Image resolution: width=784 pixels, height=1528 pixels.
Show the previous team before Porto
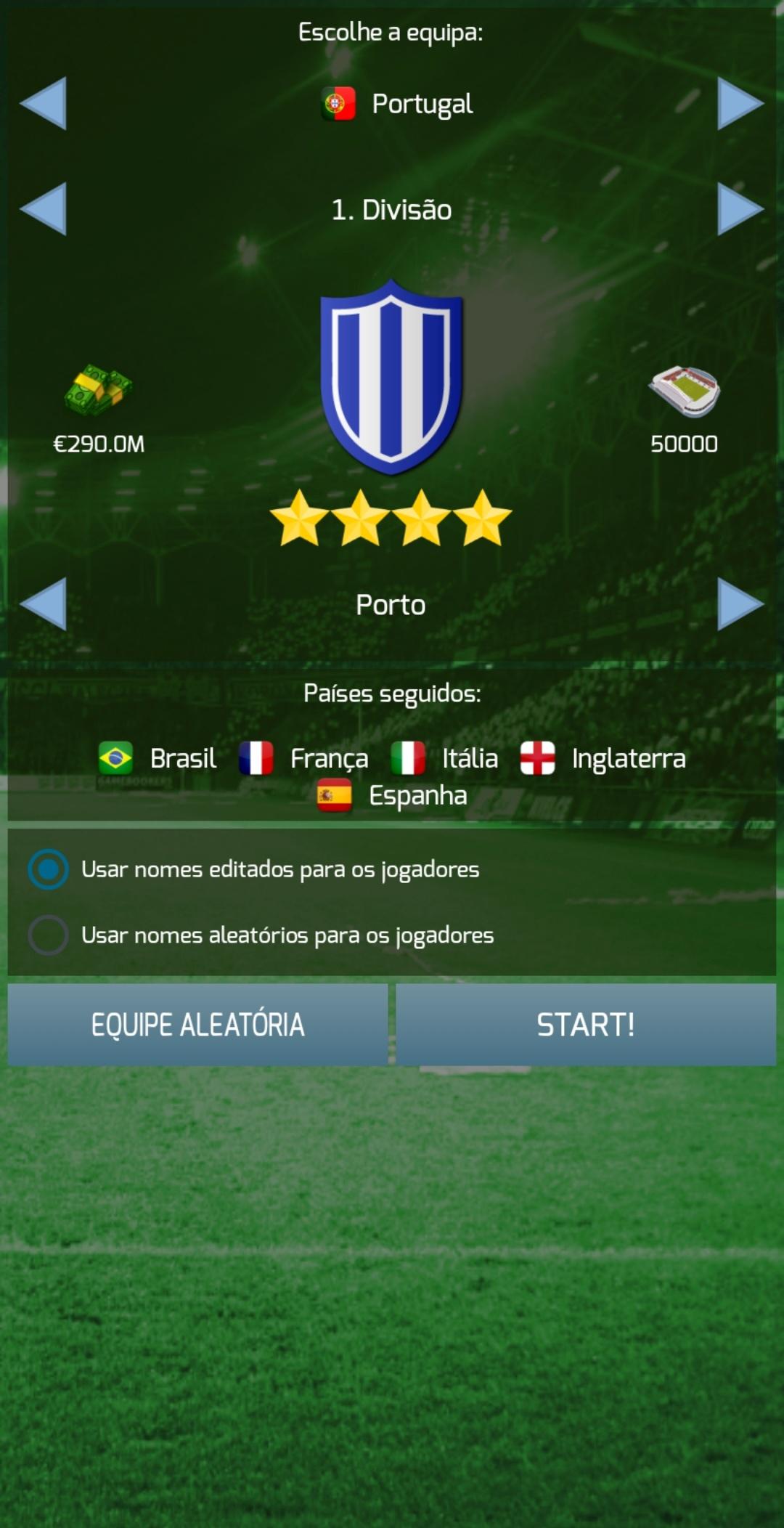[x=45, y=604]
